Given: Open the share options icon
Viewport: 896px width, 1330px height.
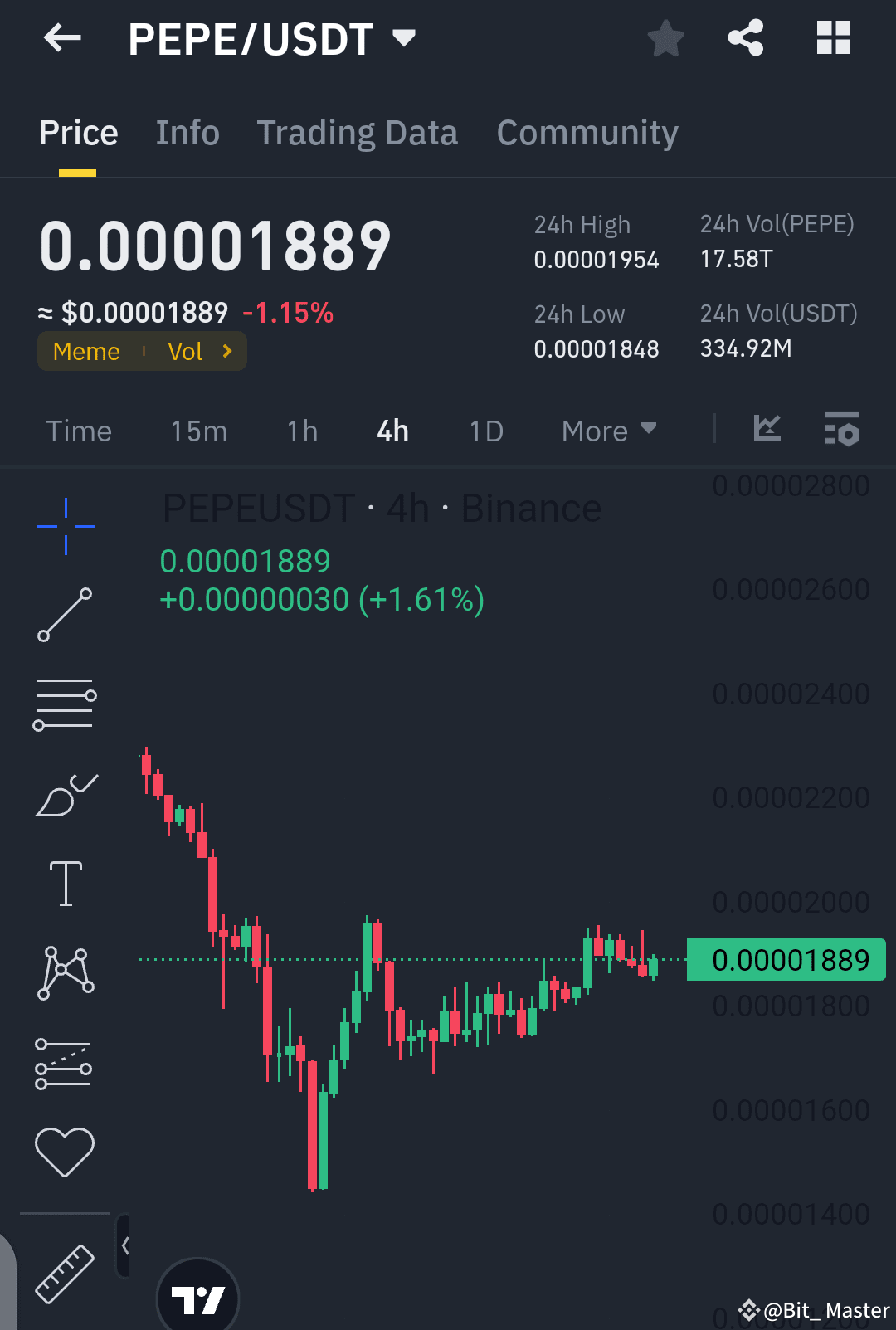Looking at the screenshot, I should (745, 37).
